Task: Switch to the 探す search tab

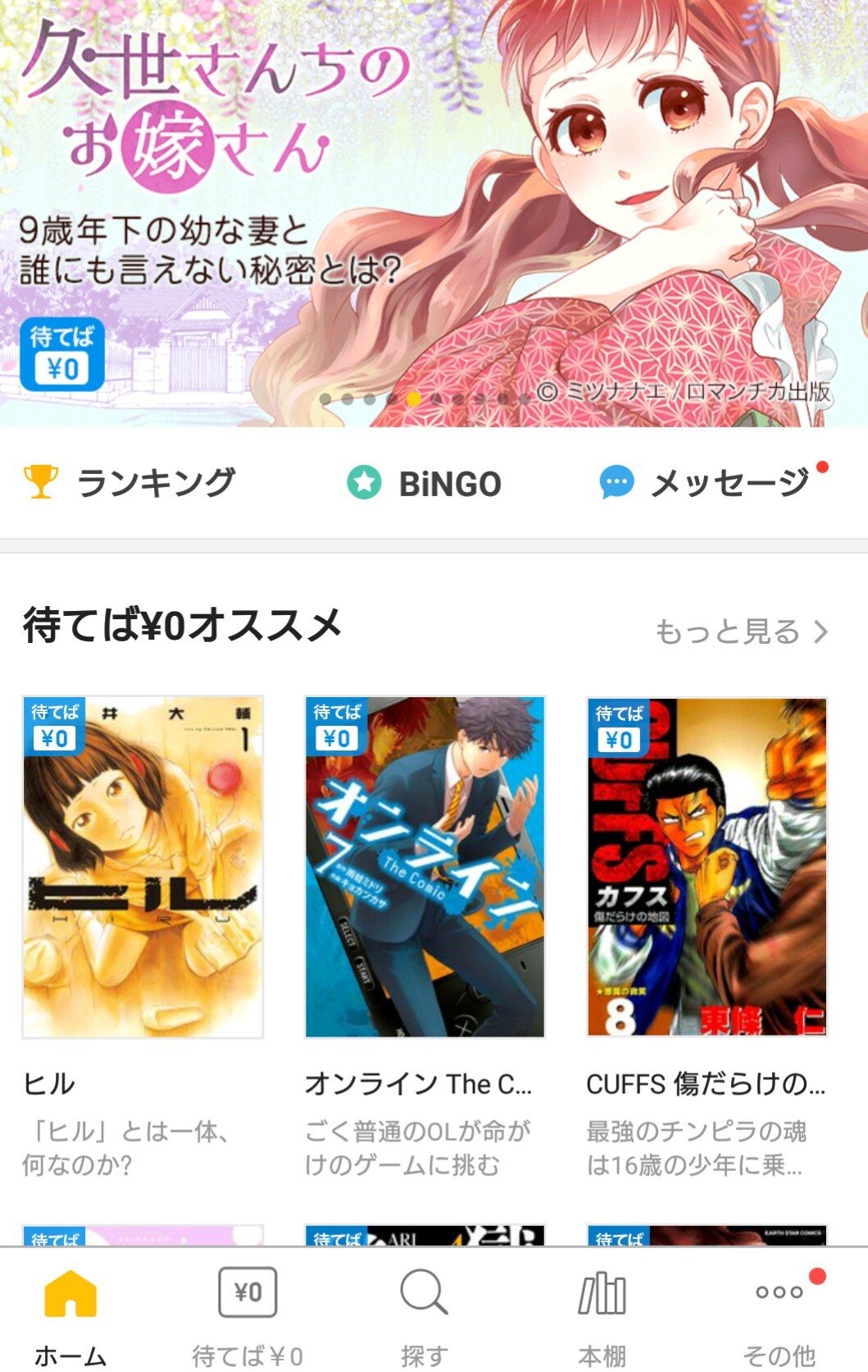Action: click(424, 1315)
